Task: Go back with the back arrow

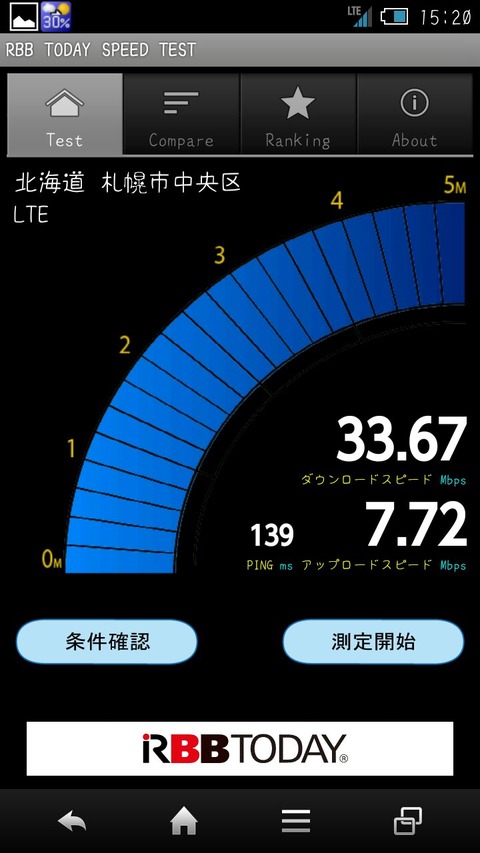Action: [72, 820]
